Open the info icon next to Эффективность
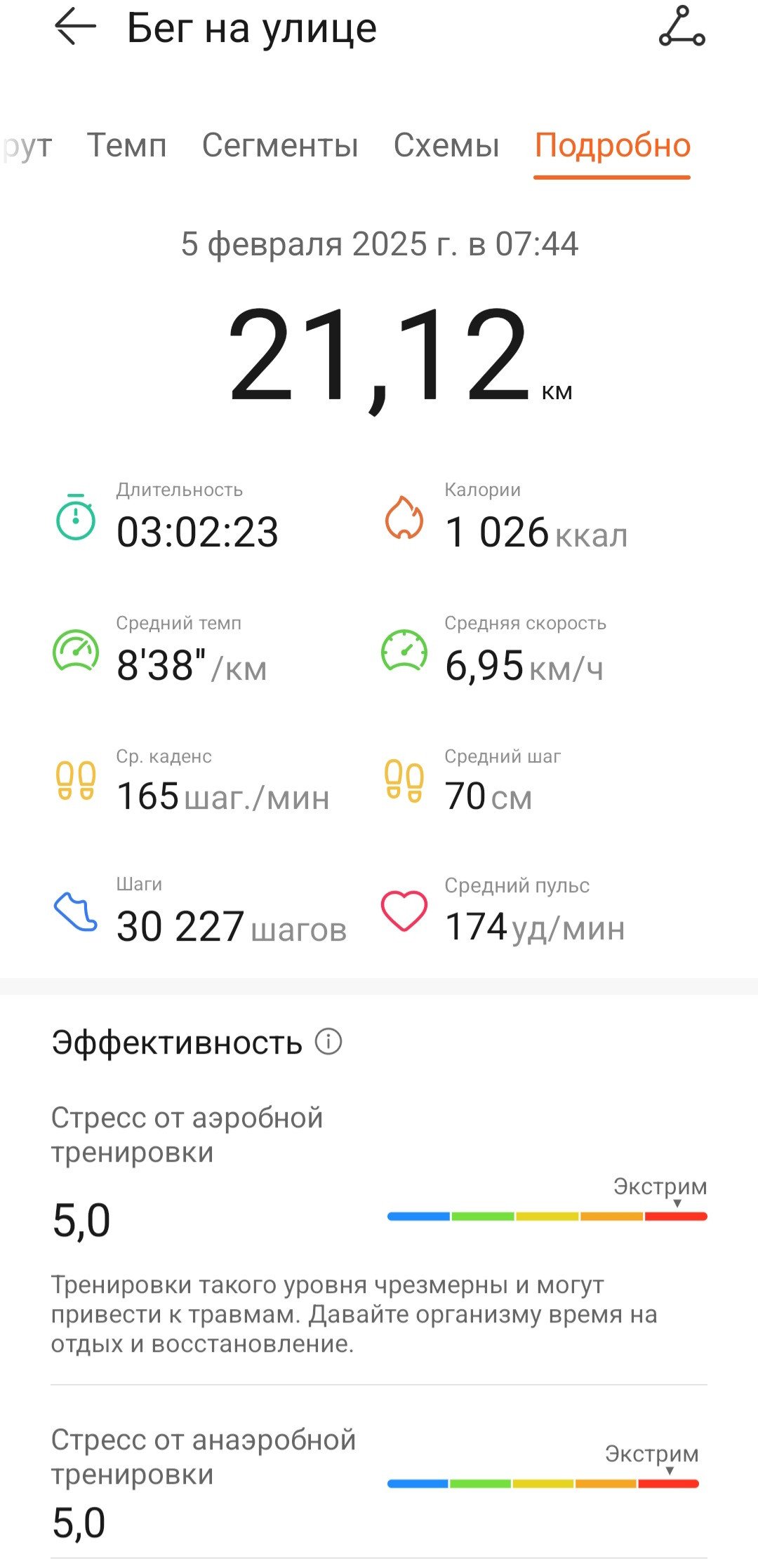The image size is (758, 1568). click(x=328, y=1042)
